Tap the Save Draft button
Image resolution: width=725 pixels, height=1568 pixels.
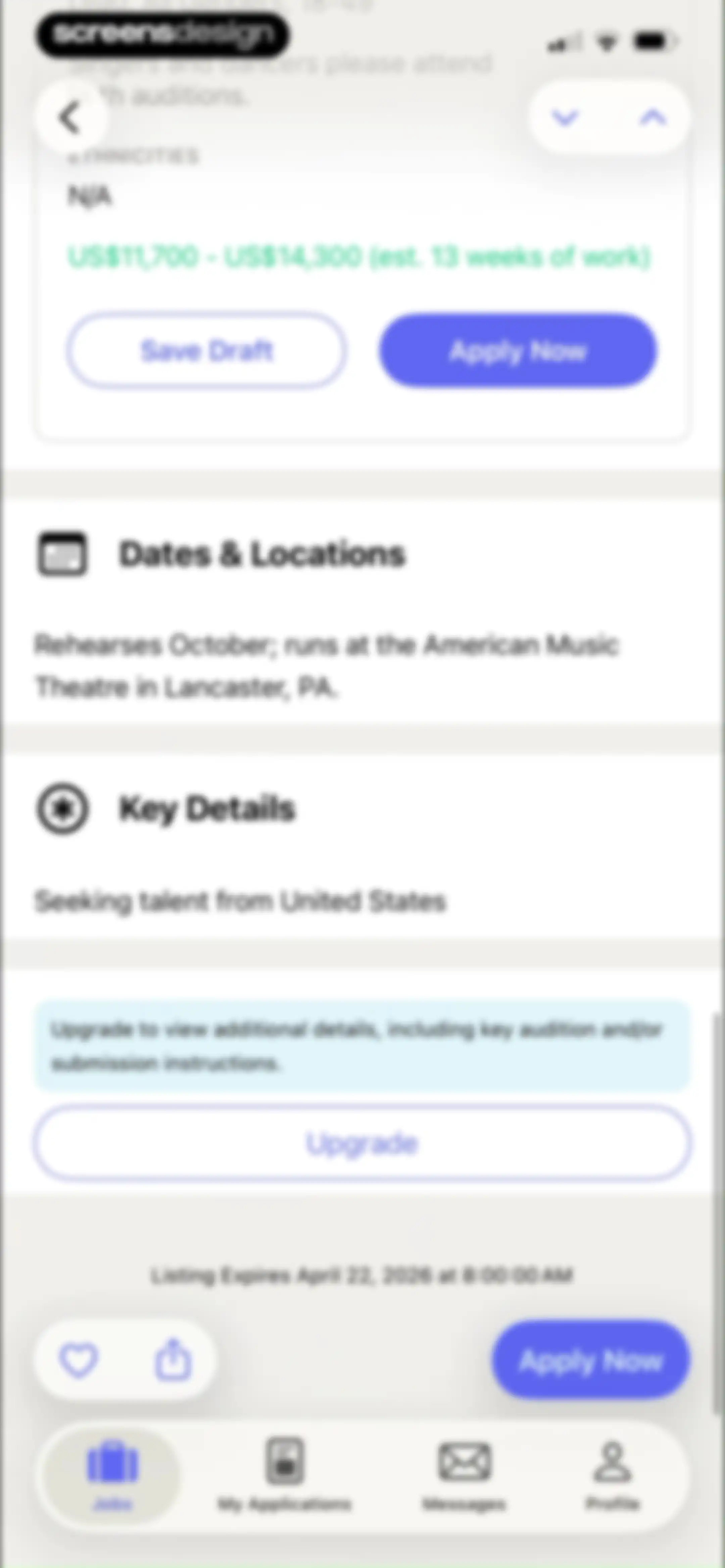click(x=206, y=351)
